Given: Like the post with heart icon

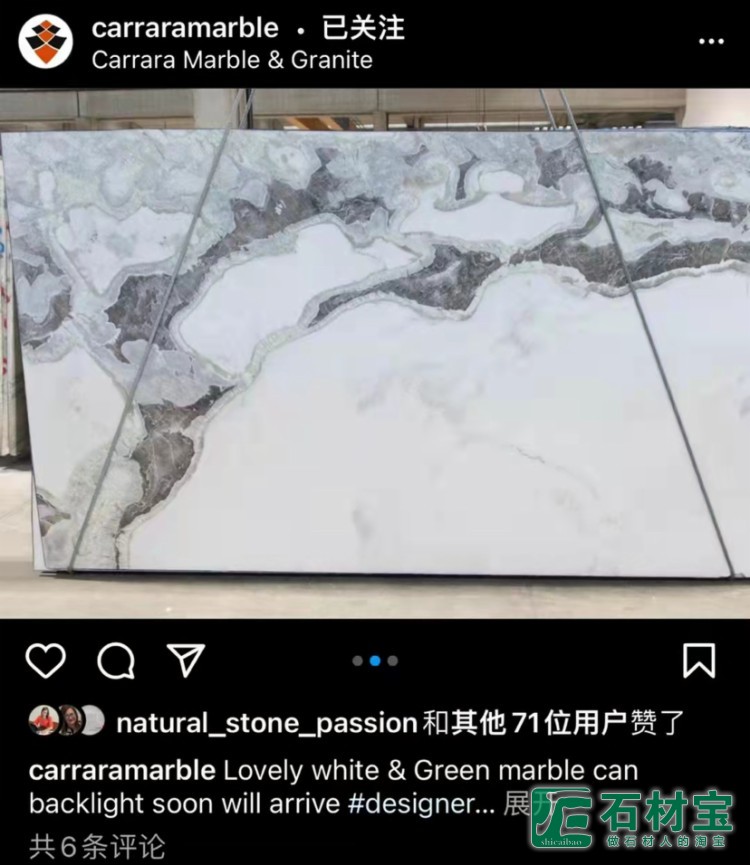Looking at the screenshot, I should tap(45, 661).
